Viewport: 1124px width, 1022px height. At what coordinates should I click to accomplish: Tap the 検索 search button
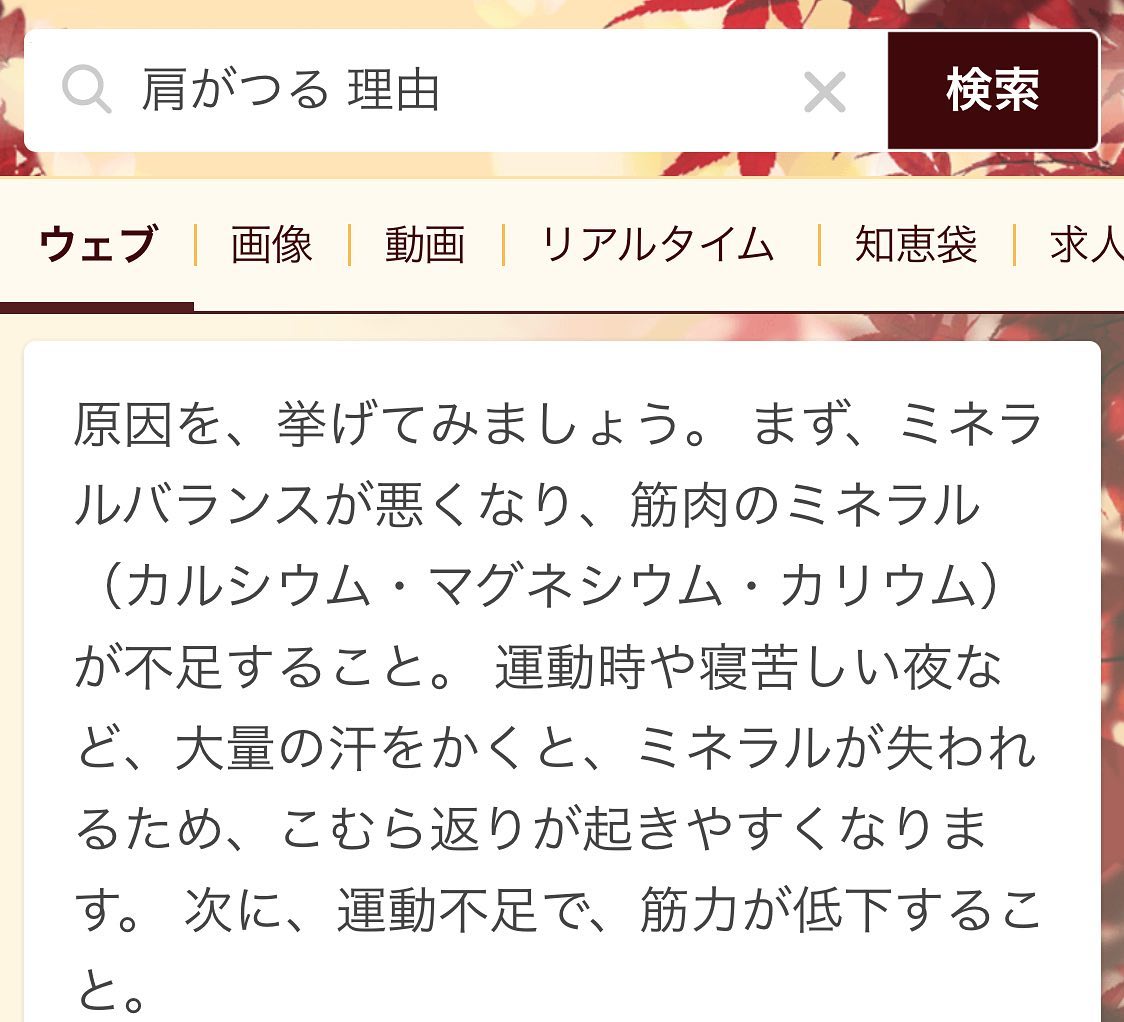tap(992, 91)
